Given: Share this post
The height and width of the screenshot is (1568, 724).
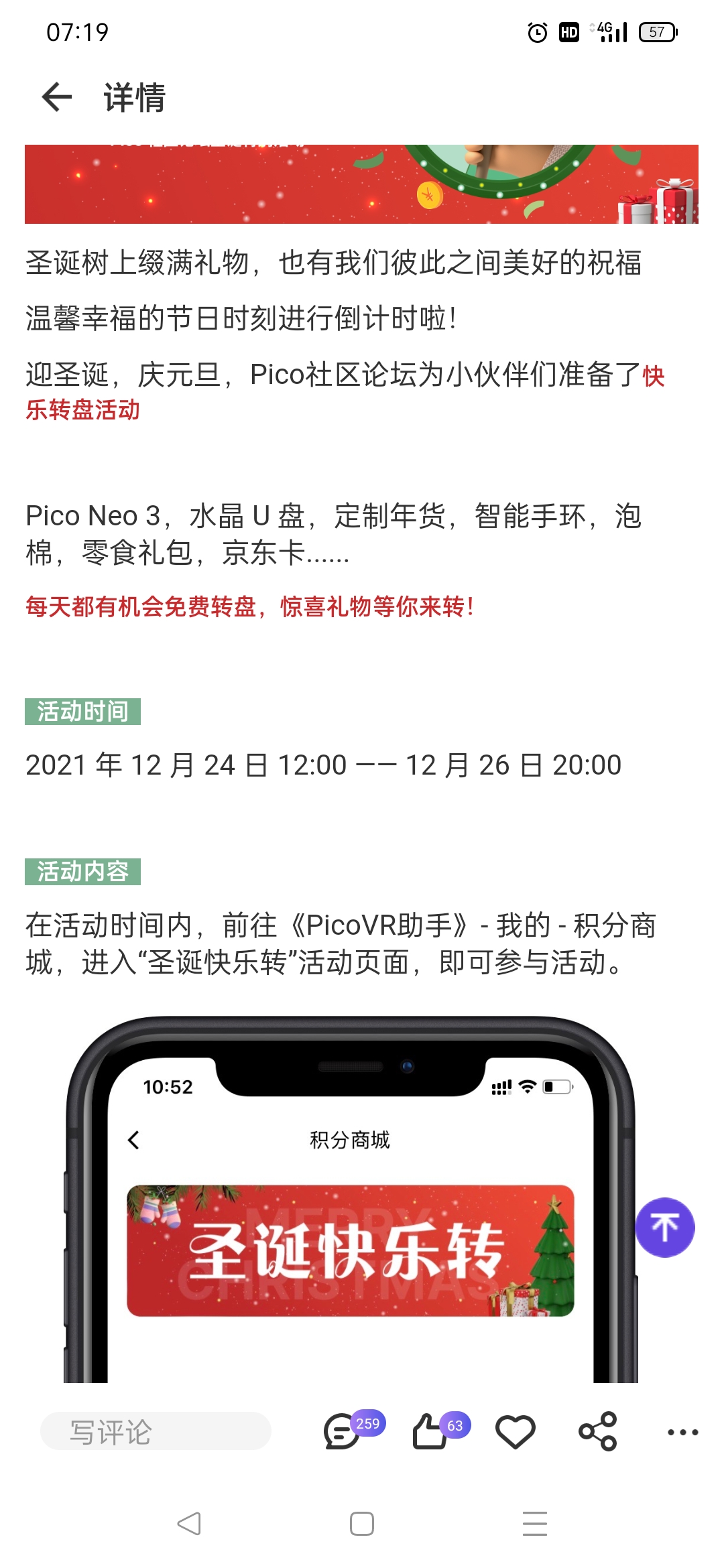Looking at the screenshot, I should click(x=597, y=1432).
